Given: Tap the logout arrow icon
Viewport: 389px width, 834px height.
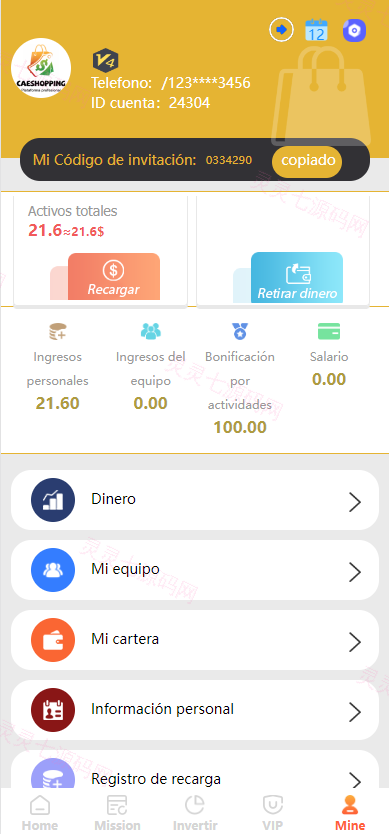Looking at the screenshot, I should click(282, 30).
